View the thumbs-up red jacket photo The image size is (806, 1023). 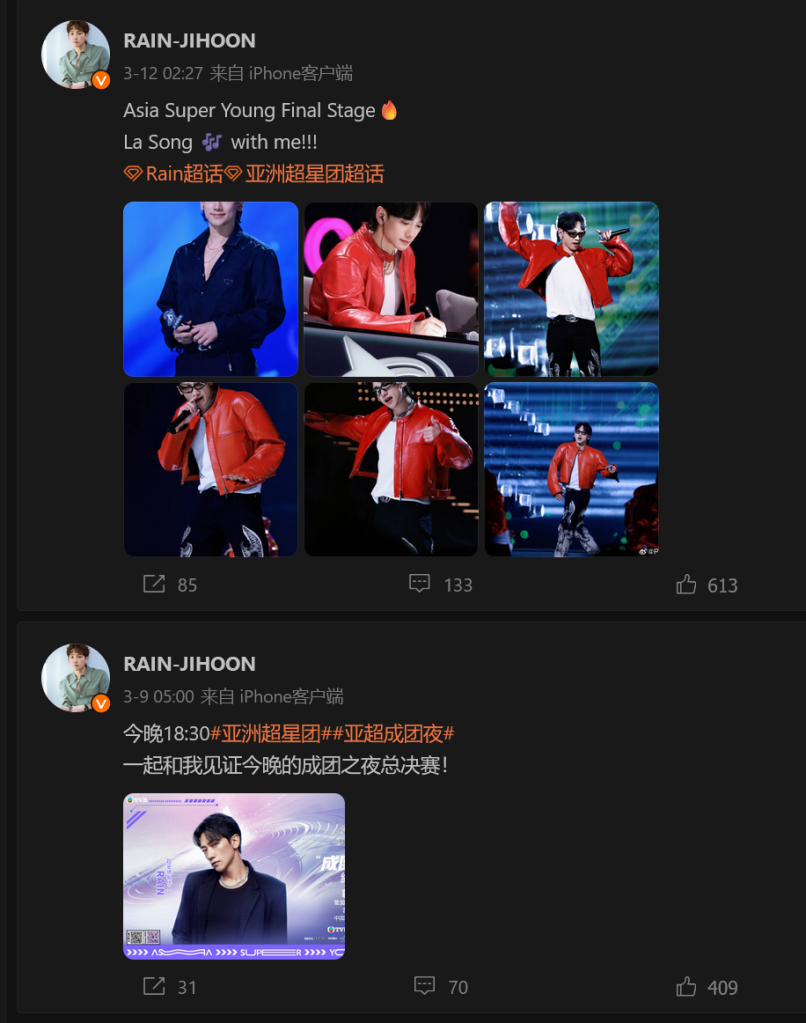(391, 469)
